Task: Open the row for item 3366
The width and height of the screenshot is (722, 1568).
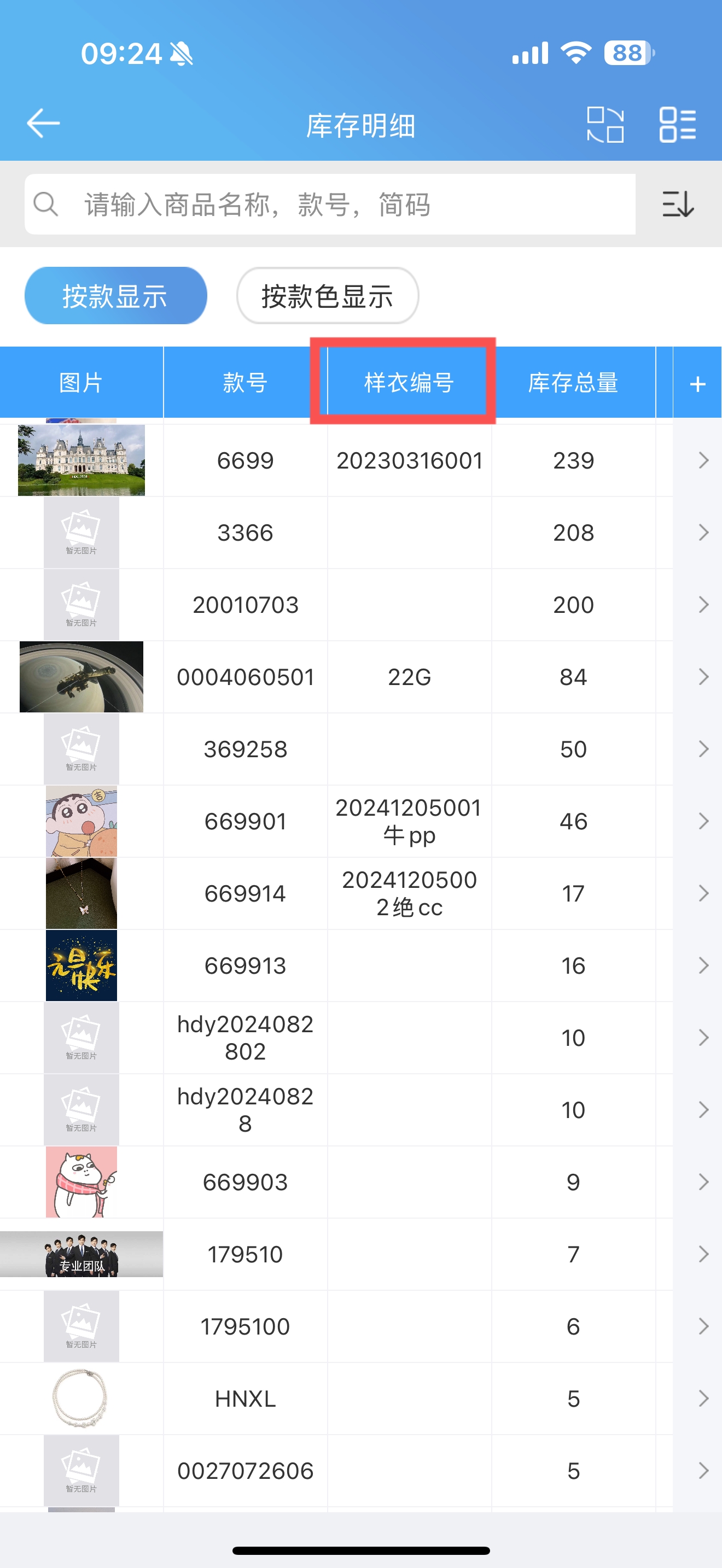Action: point(360,533)
